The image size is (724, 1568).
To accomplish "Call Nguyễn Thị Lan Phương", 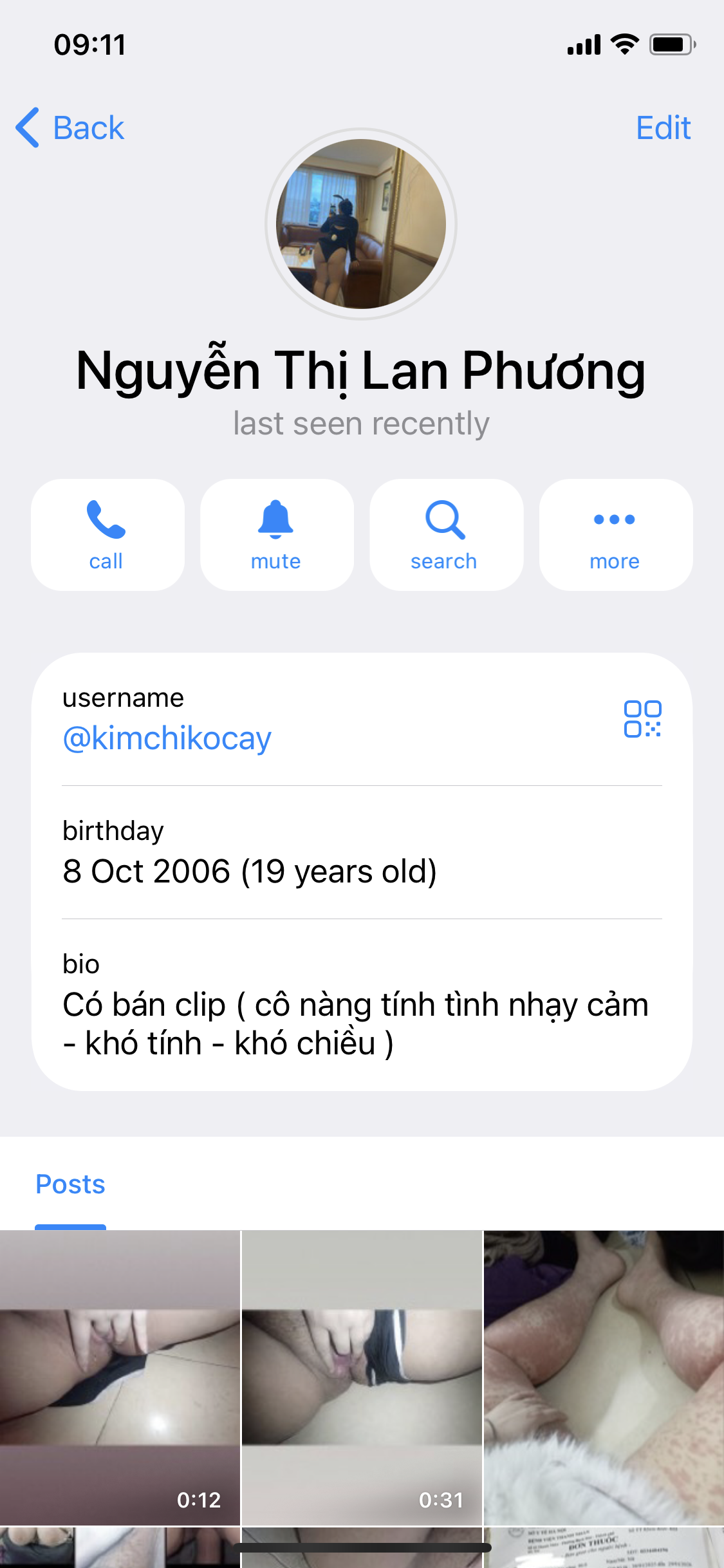I will click(107, 534).
